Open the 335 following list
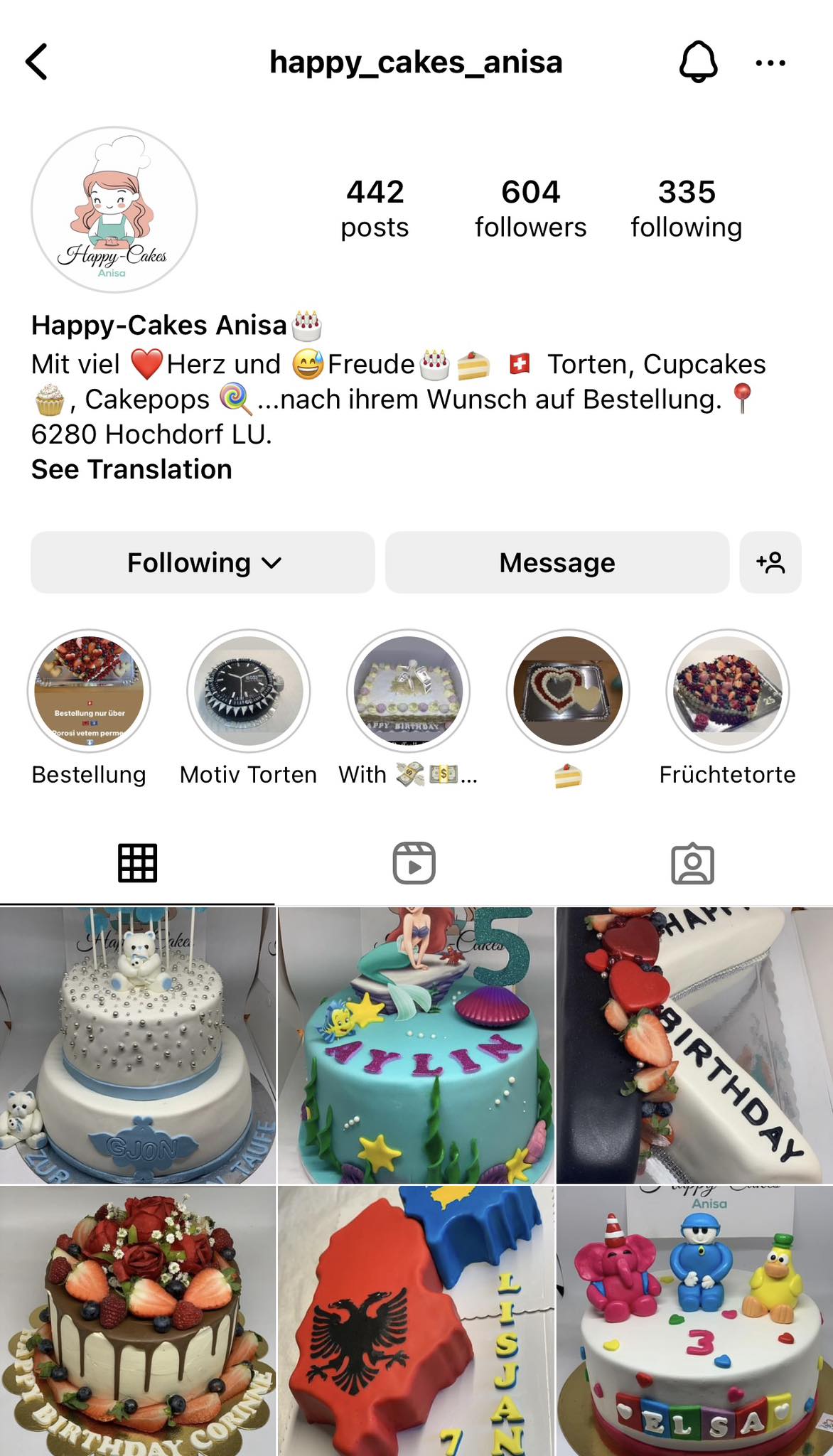 (686, 209)
